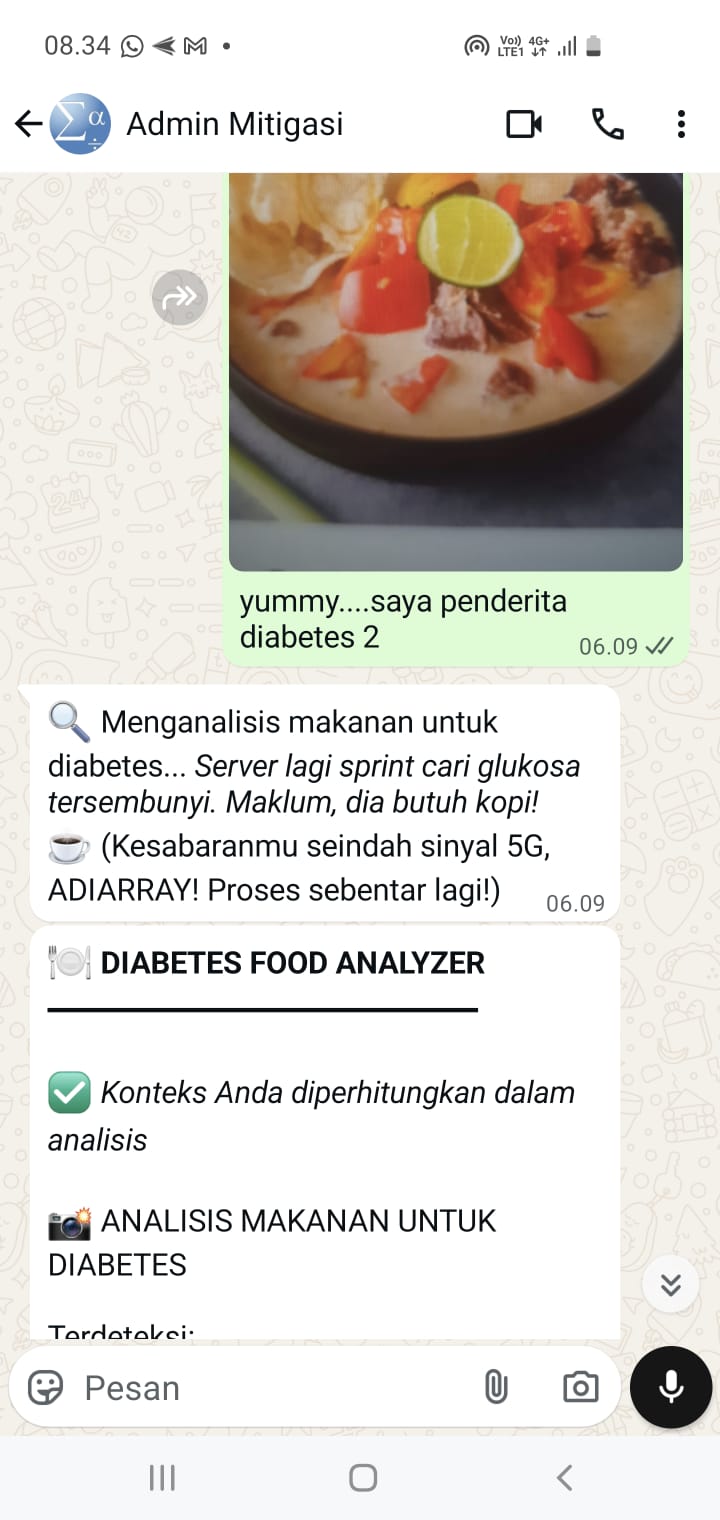Viewport: 720px width, 1520px height.
Task: Attach a file with the paperclip
Action: [496, 1387]
